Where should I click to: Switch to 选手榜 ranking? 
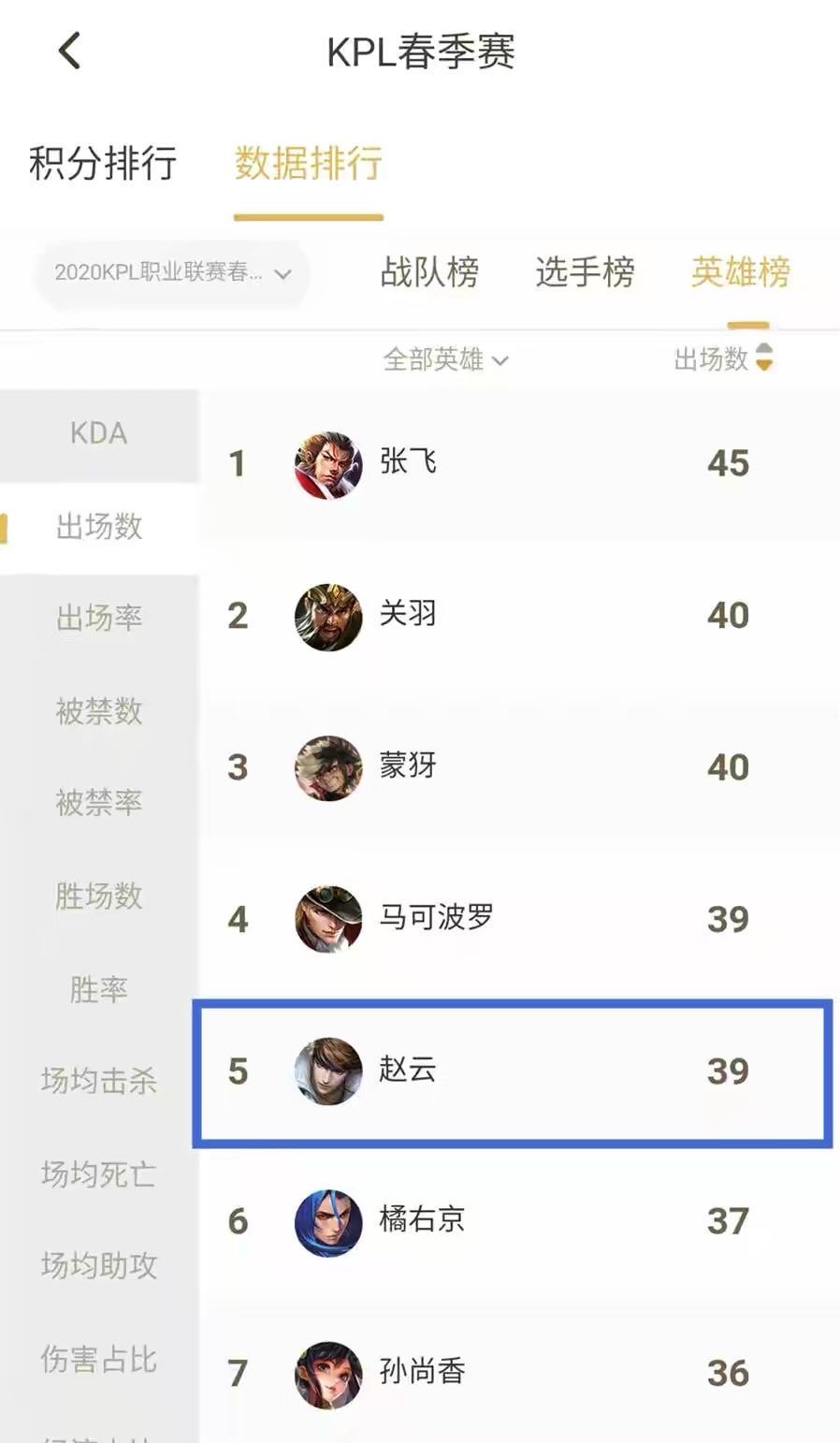(x=585, y=272)
